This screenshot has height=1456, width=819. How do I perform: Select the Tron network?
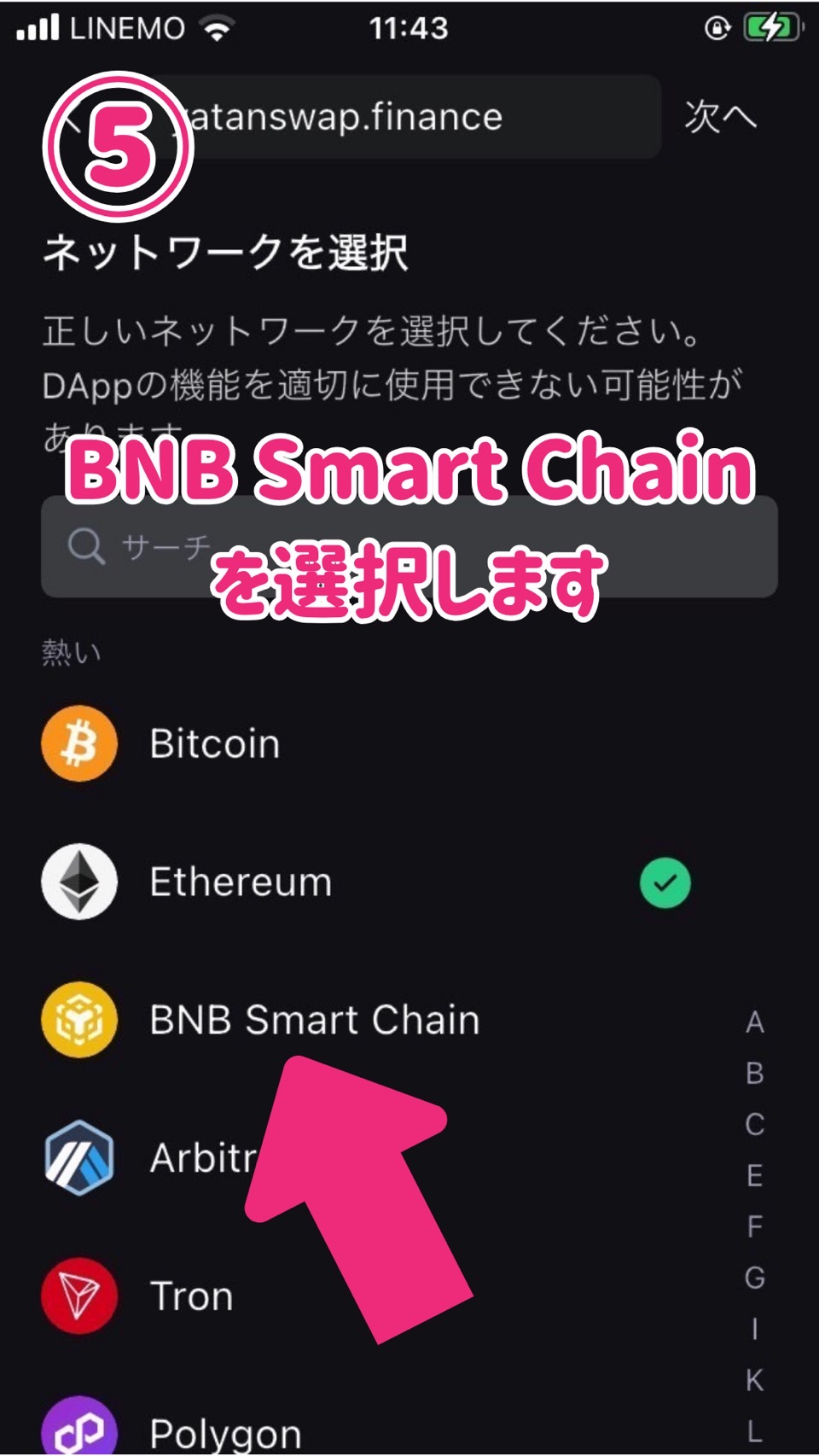(191, 1296)
